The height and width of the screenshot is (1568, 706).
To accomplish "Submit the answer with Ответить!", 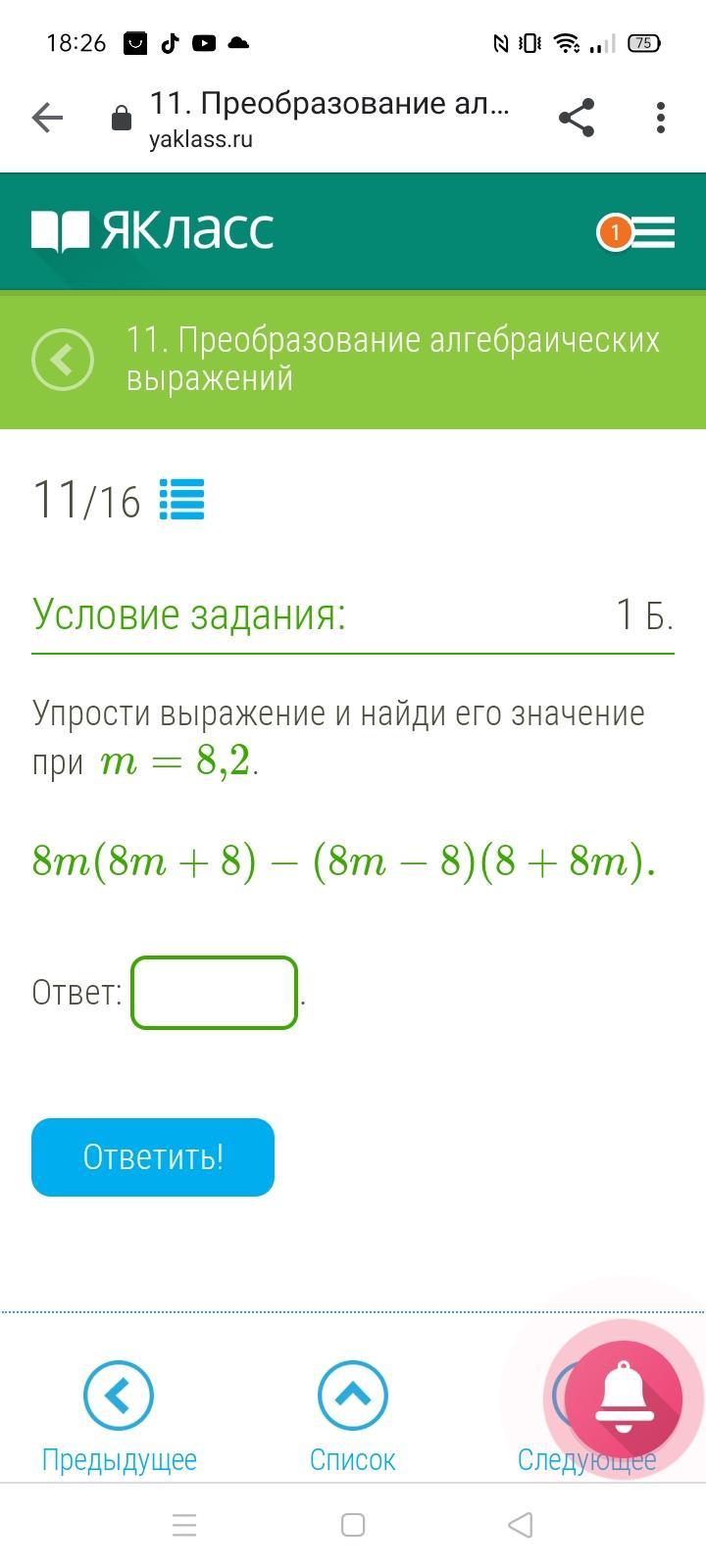I will [x=153, y=1156].
